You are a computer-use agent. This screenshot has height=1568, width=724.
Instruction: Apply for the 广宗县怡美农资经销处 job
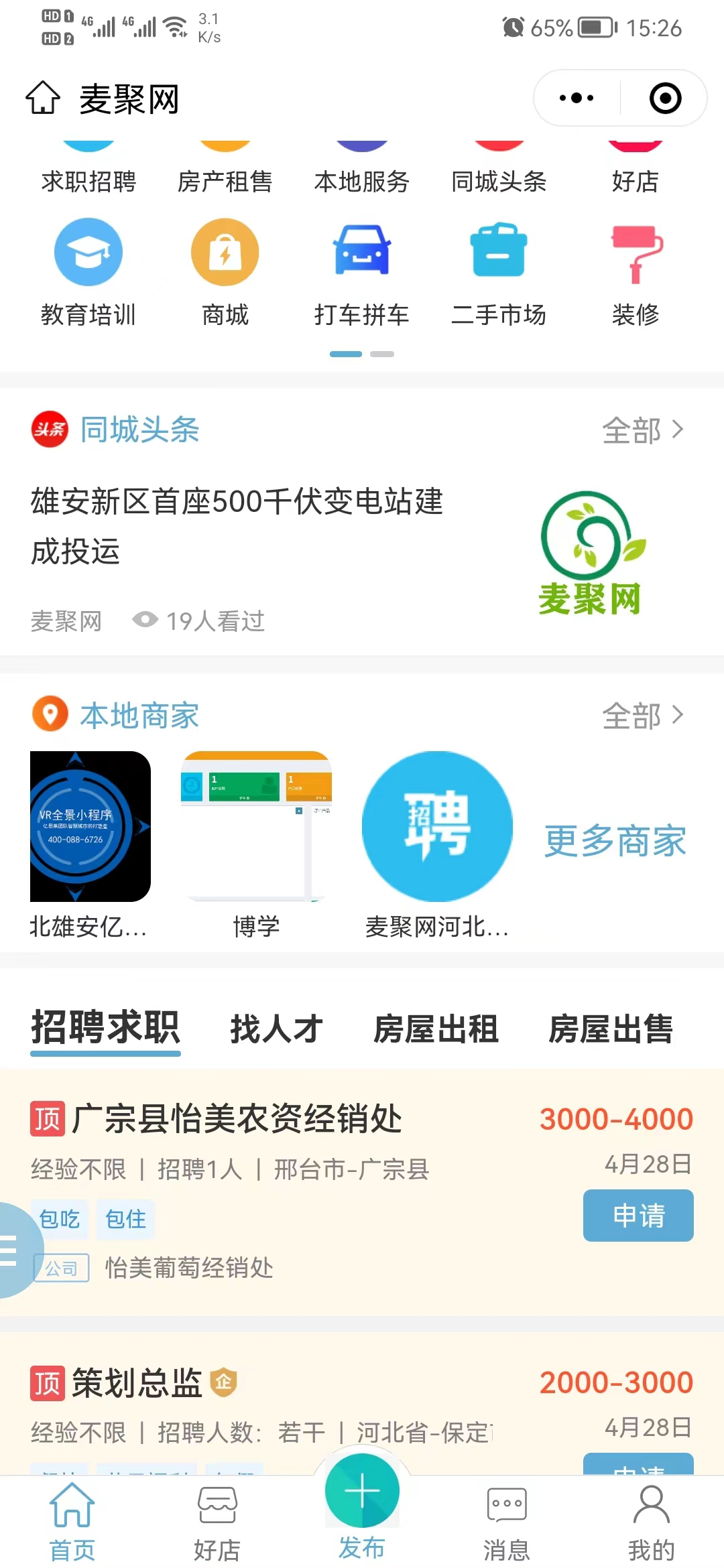click(x=638, y=1216)
